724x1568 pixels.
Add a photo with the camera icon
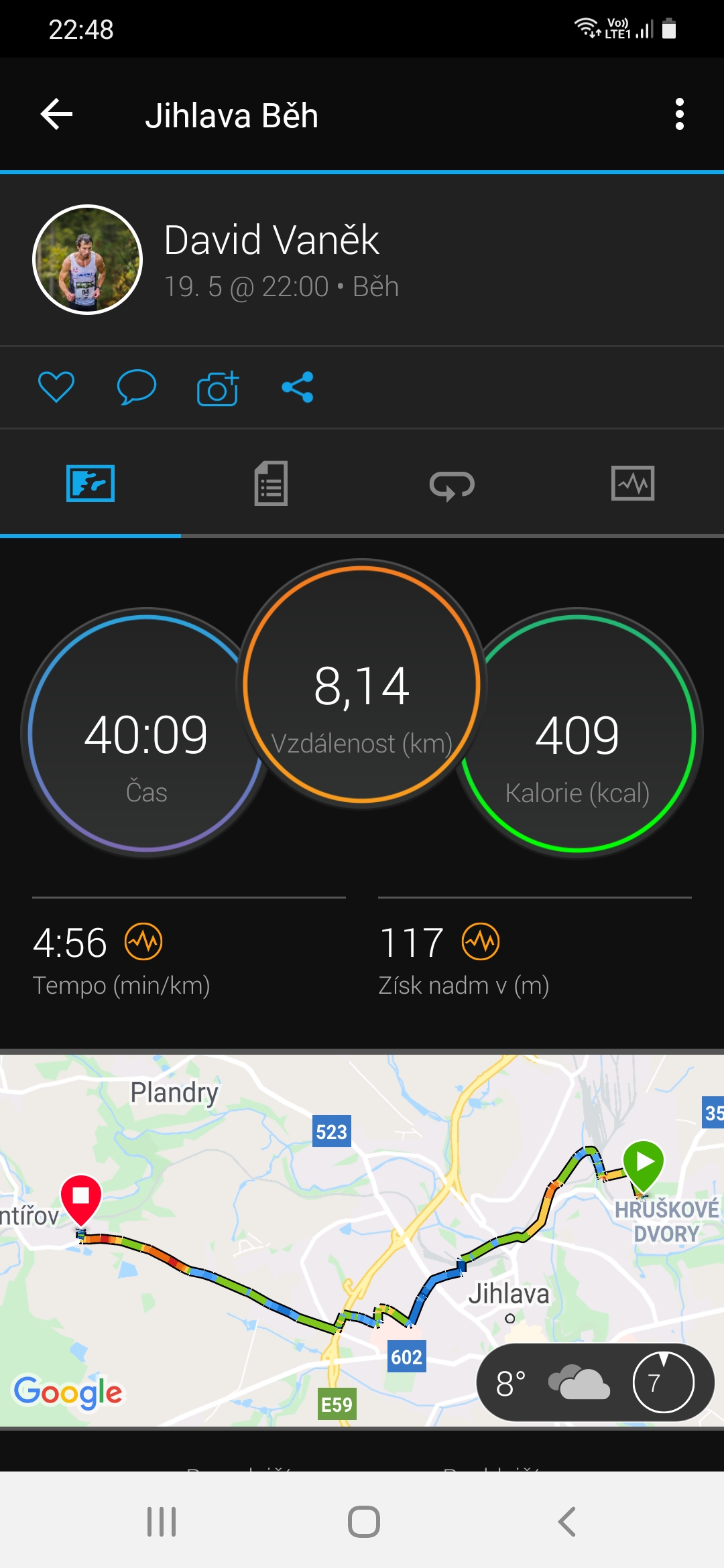click(218, 387)
